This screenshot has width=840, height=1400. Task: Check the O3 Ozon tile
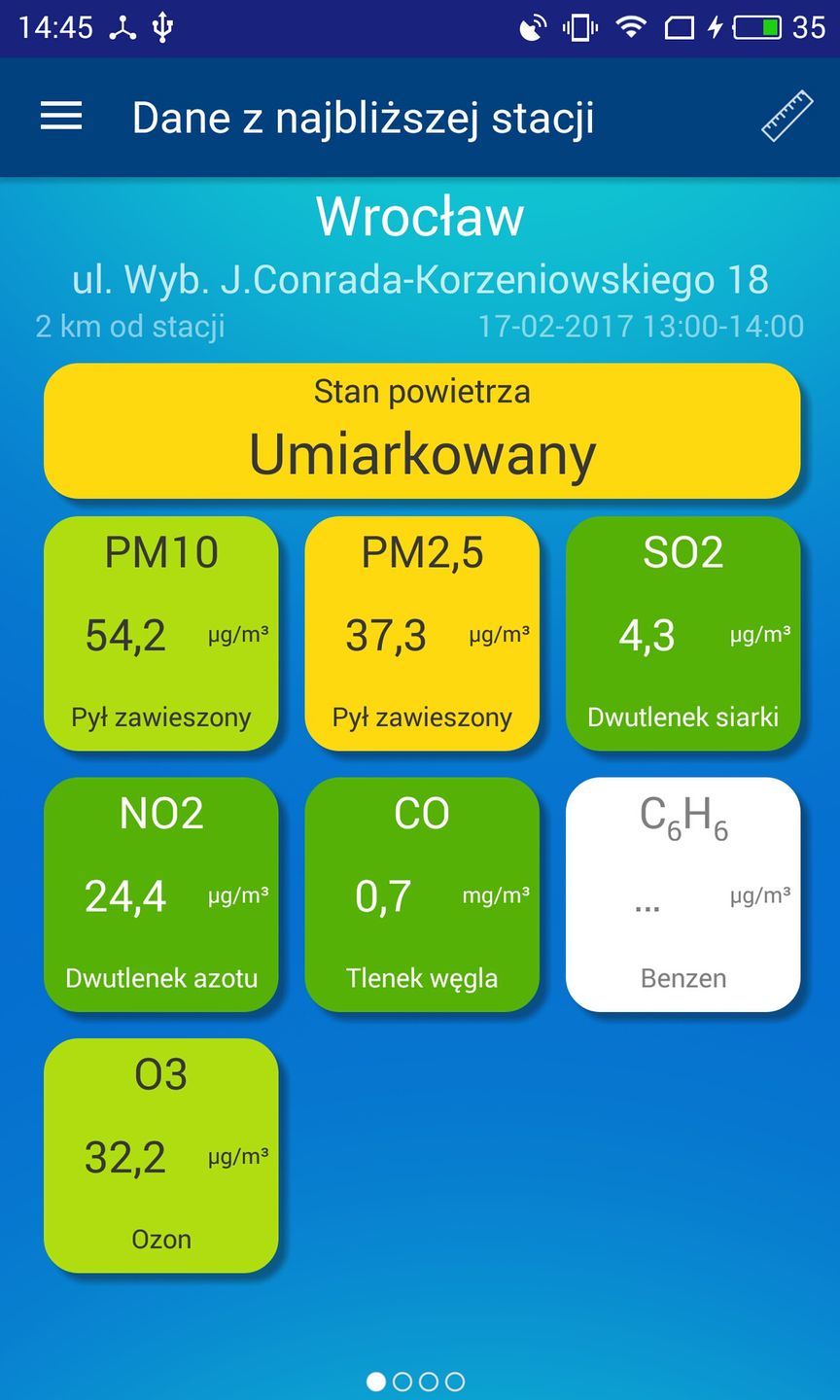coord(161,1155)
